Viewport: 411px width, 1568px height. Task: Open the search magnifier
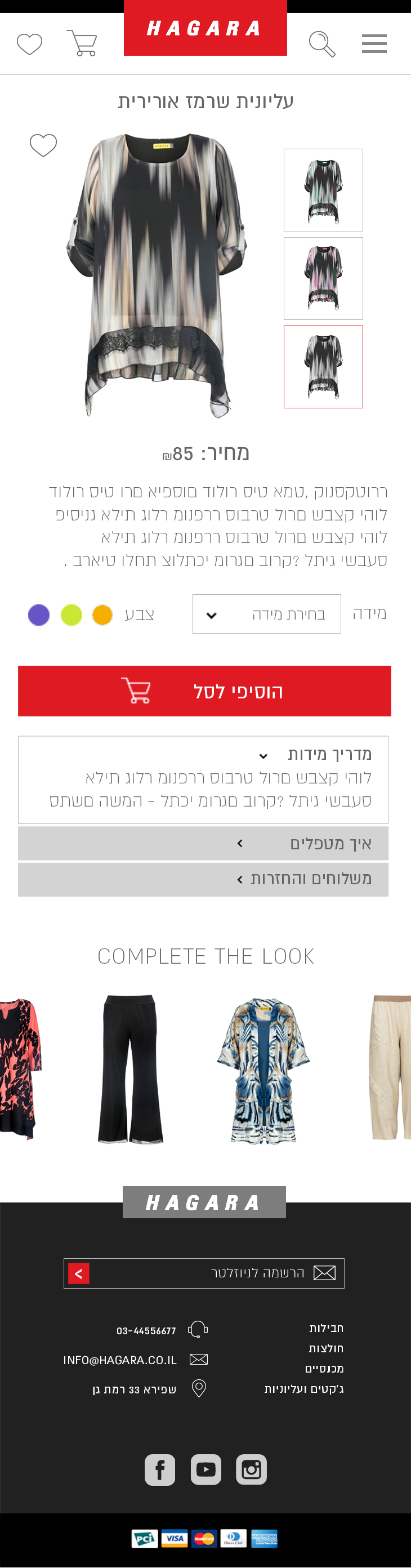tap(321, 44)
